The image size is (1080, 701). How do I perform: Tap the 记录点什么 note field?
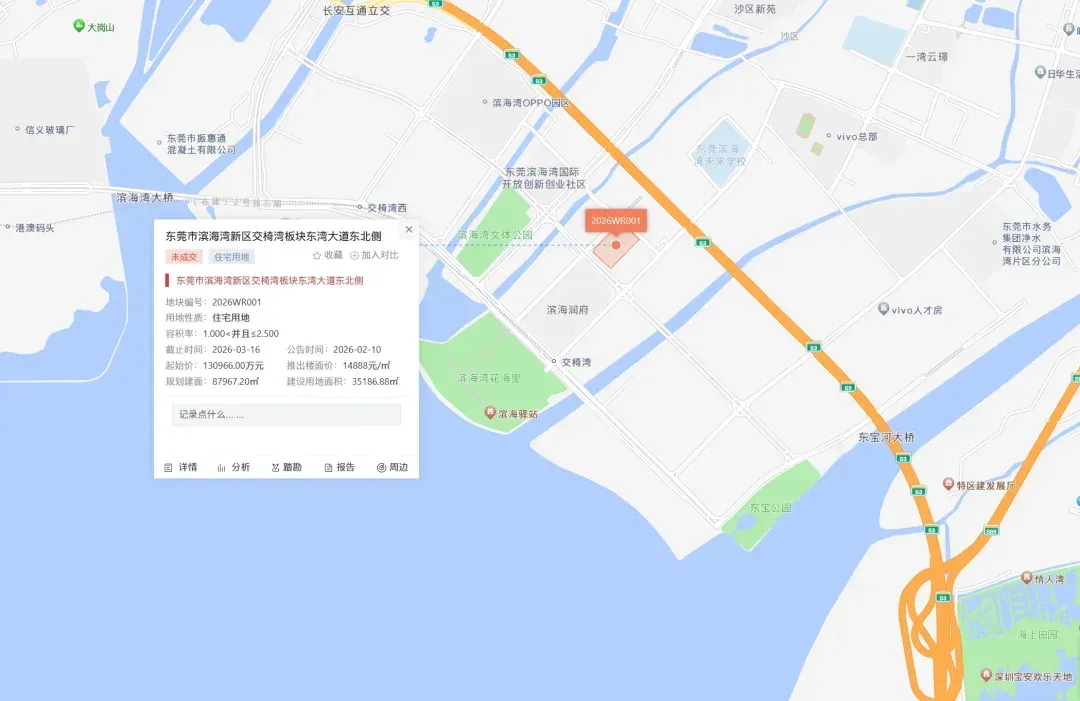pyautogui.click(x=286, y=415)
